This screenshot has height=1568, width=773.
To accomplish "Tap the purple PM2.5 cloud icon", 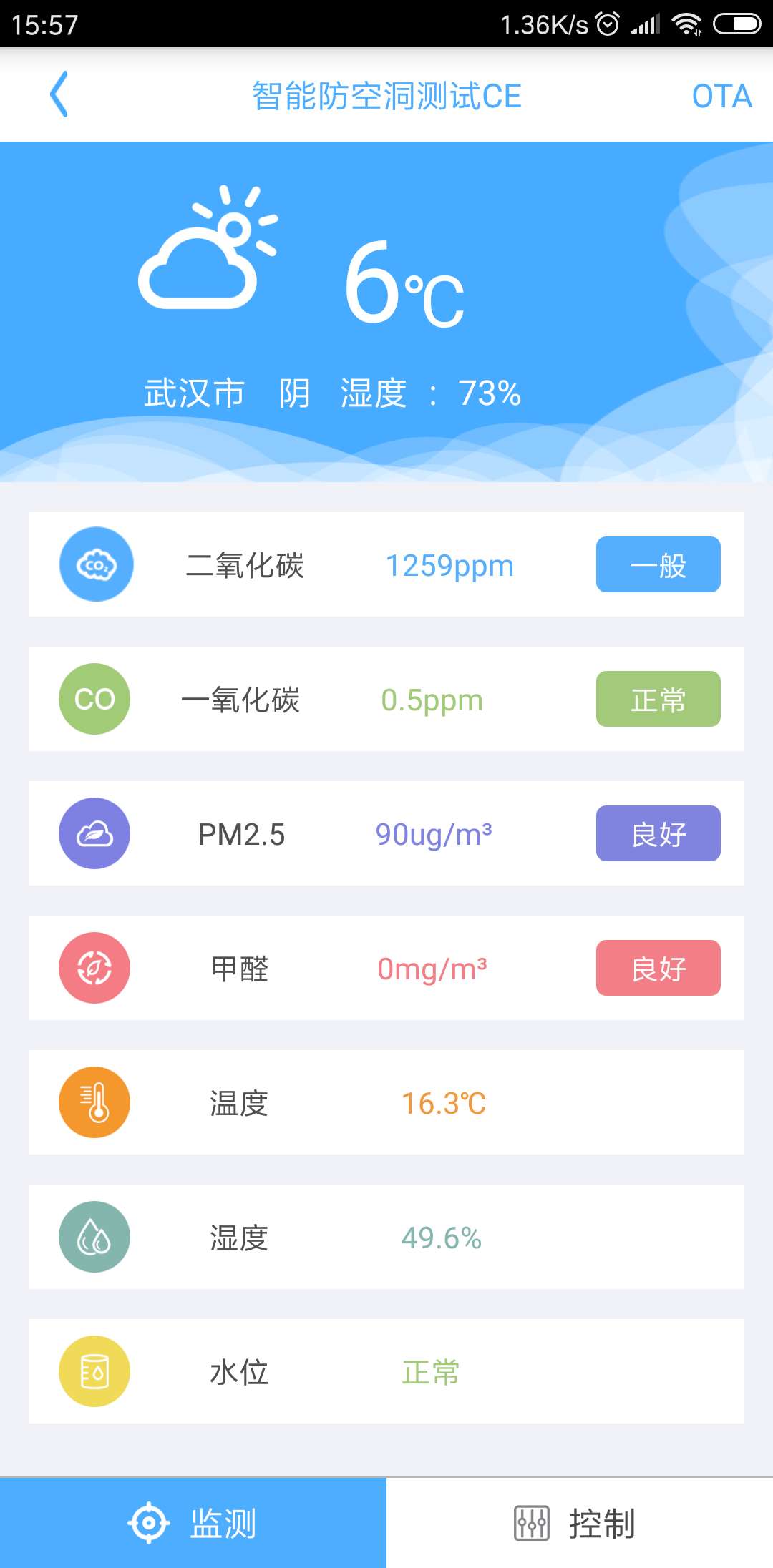I will pyautogui.click(x=95, y=833).
